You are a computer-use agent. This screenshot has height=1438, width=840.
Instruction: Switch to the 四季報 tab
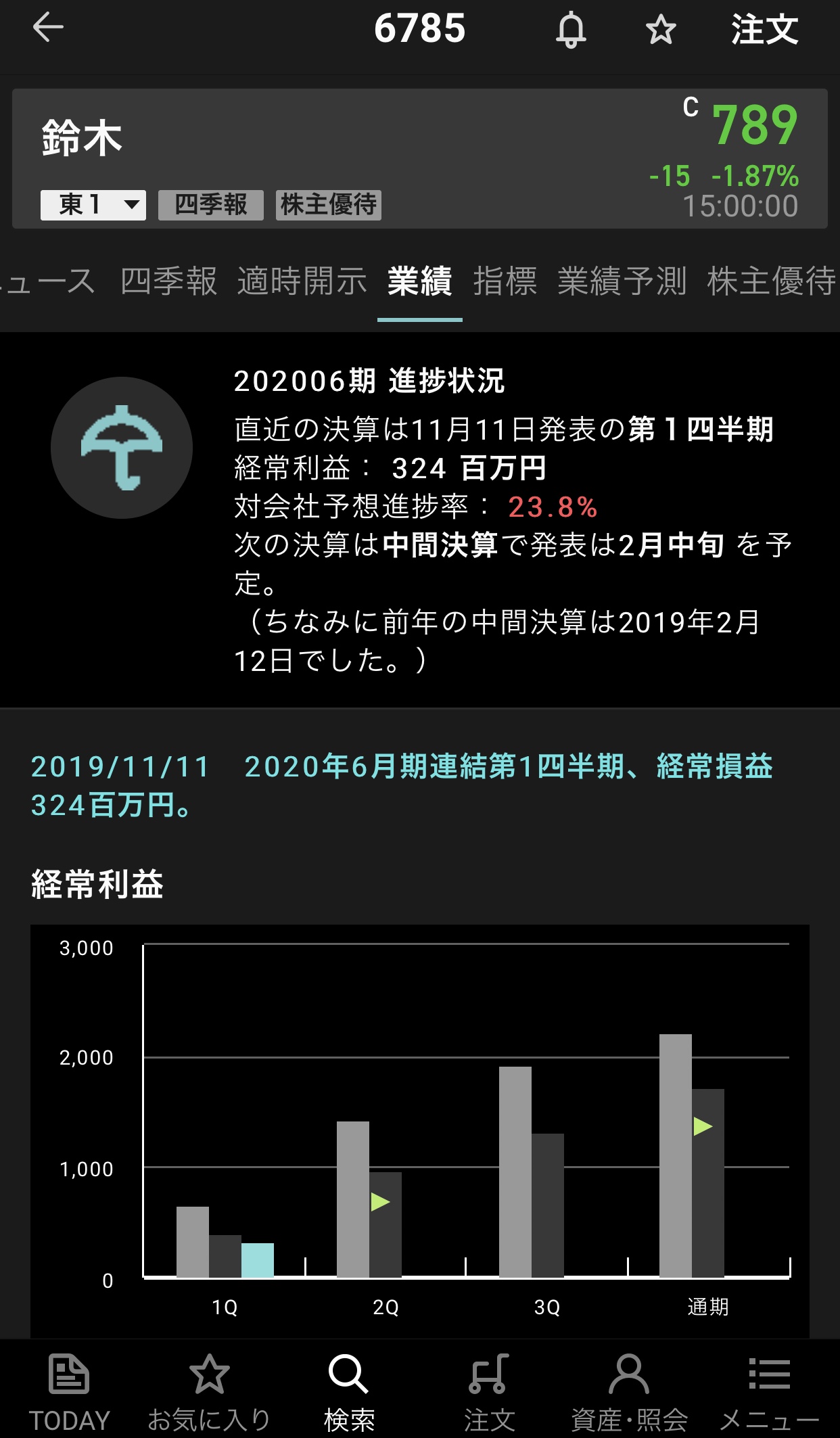[x=168, y=281]
